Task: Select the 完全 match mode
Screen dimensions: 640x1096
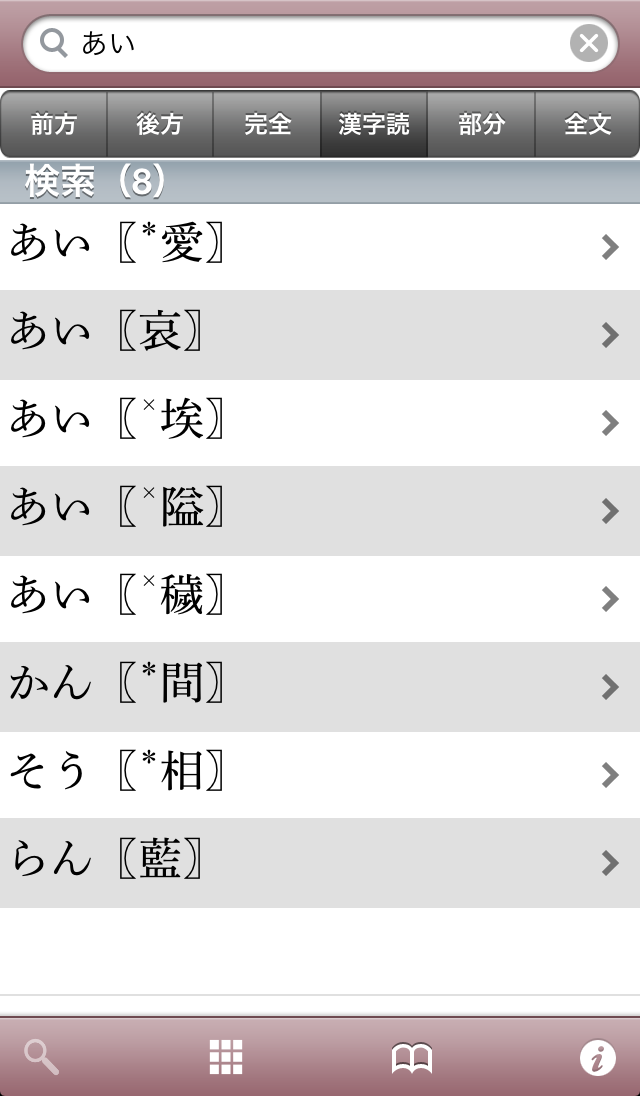Action: pos(267,124)
